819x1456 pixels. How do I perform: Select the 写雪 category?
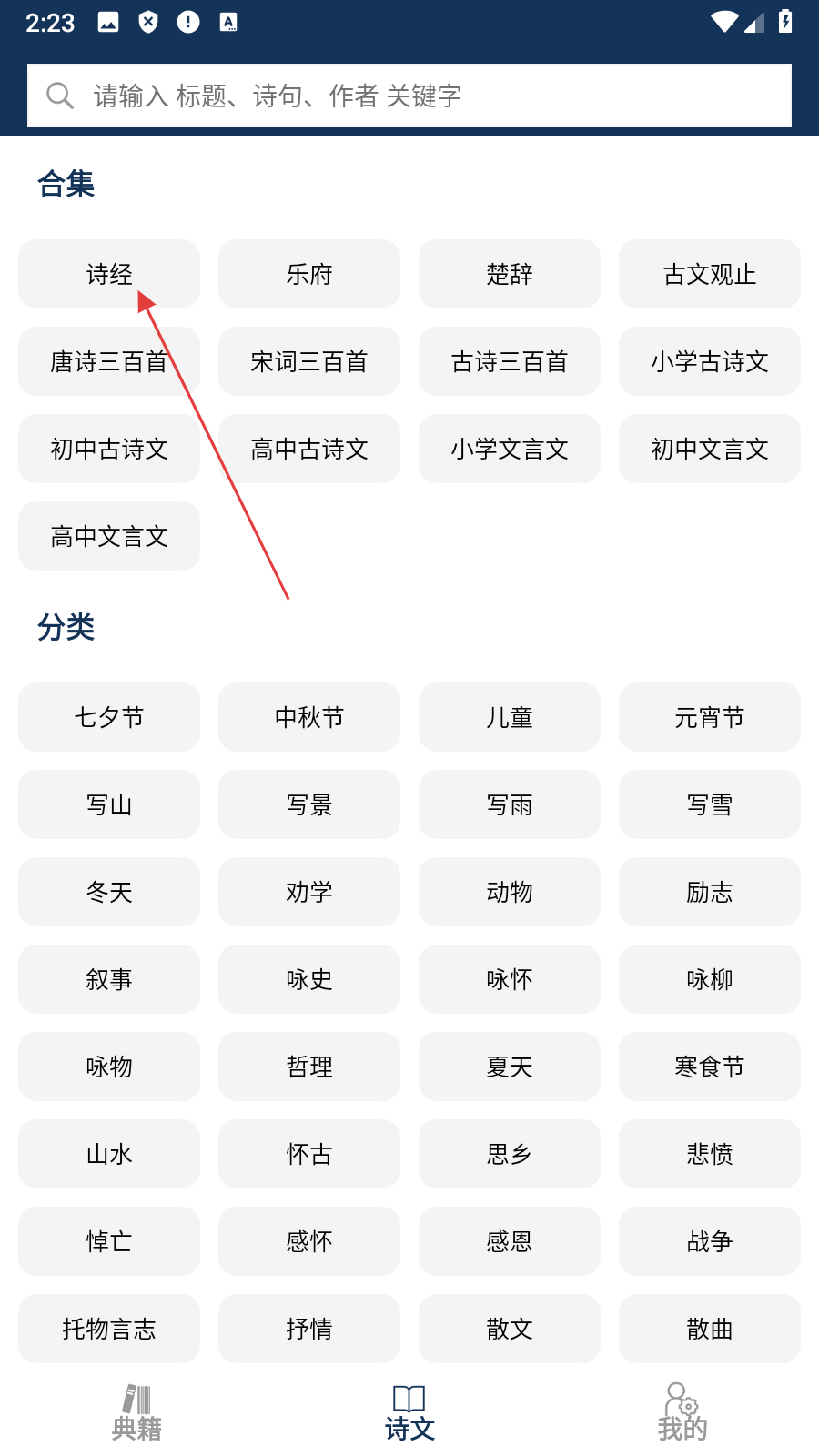point(710,804)
